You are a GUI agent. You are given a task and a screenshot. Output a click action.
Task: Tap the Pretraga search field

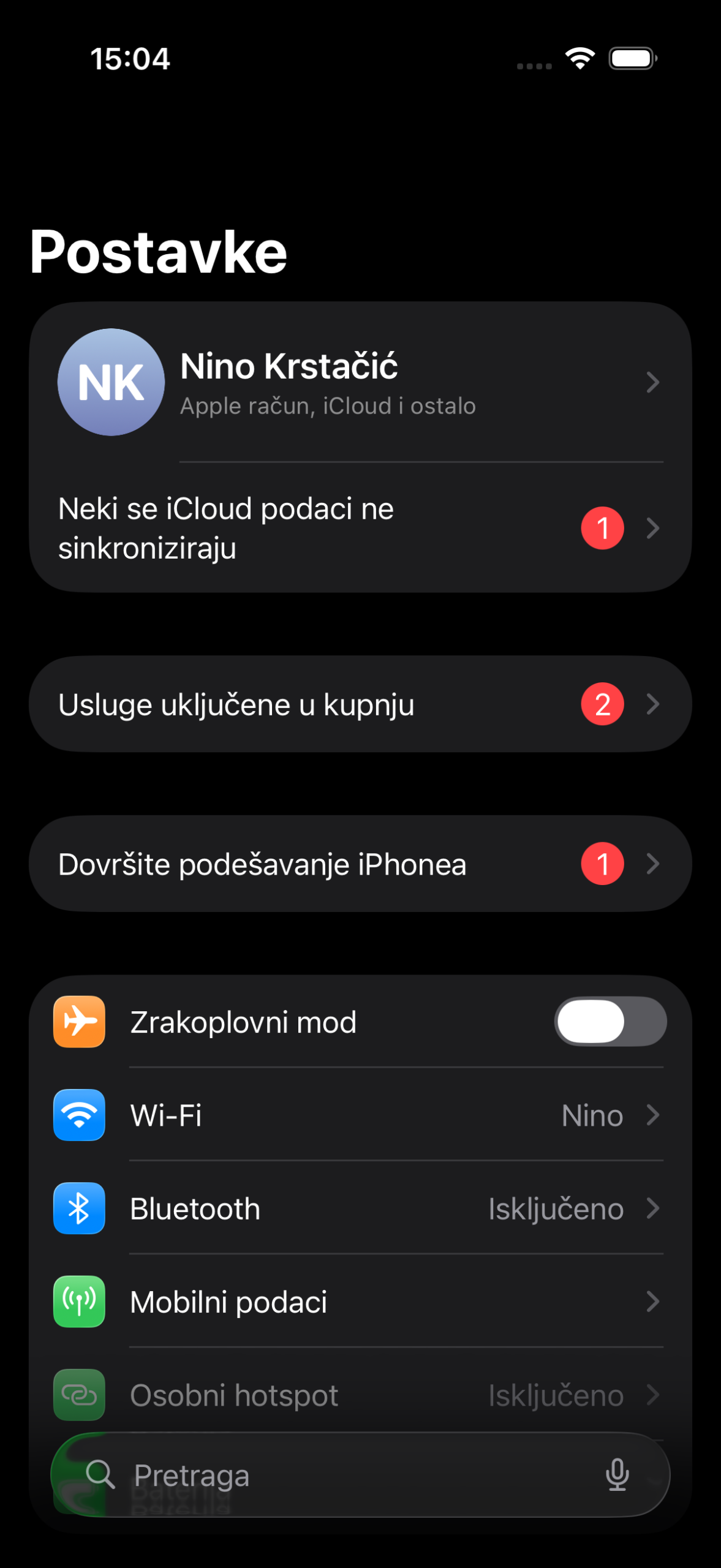coord(343,1475)
